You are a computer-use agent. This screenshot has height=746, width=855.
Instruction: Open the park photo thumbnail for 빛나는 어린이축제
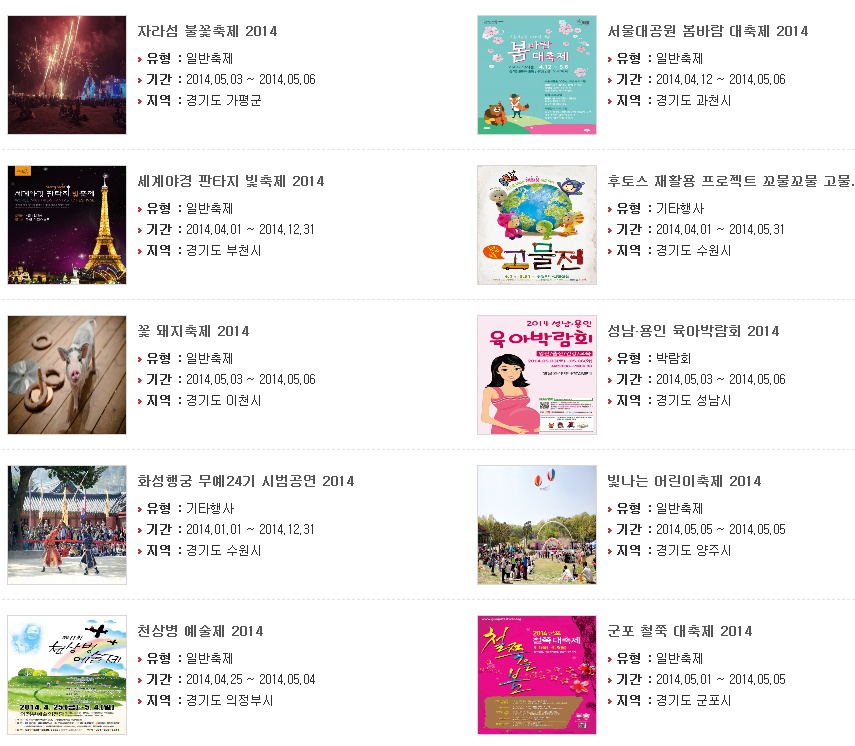pyautogui.click(x=537, y=525)
